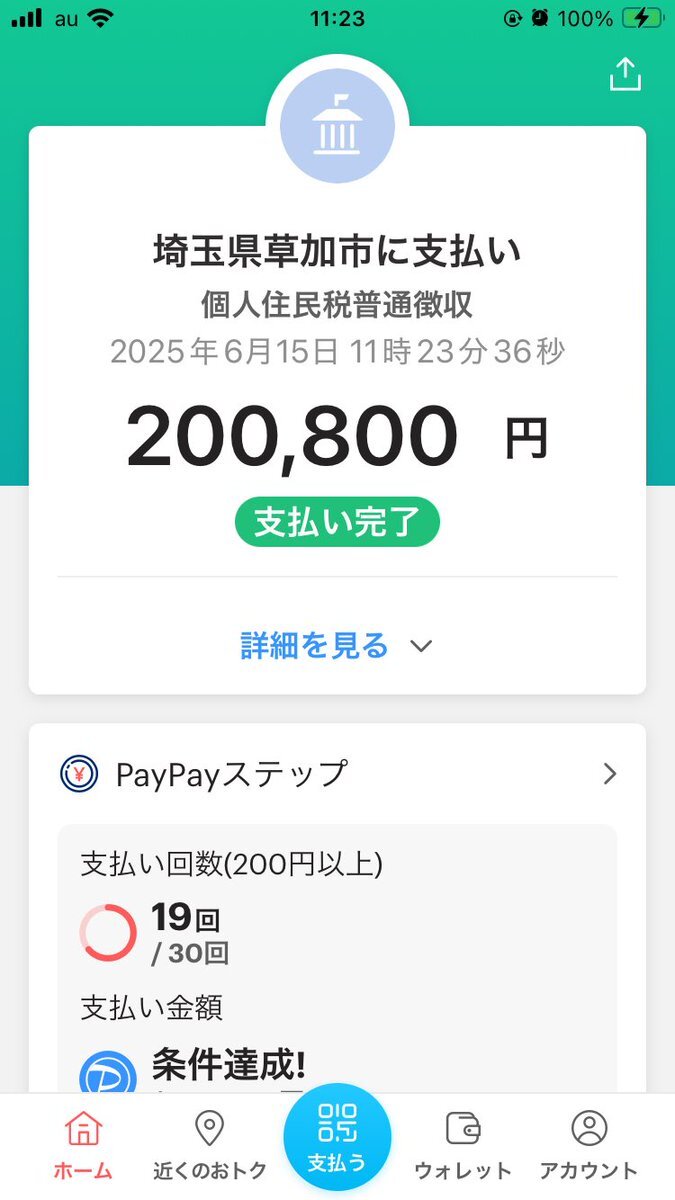This screenshot has width=675, height=1200.
Task: Switch to the アカウント tab
Action: (589, 1146)
